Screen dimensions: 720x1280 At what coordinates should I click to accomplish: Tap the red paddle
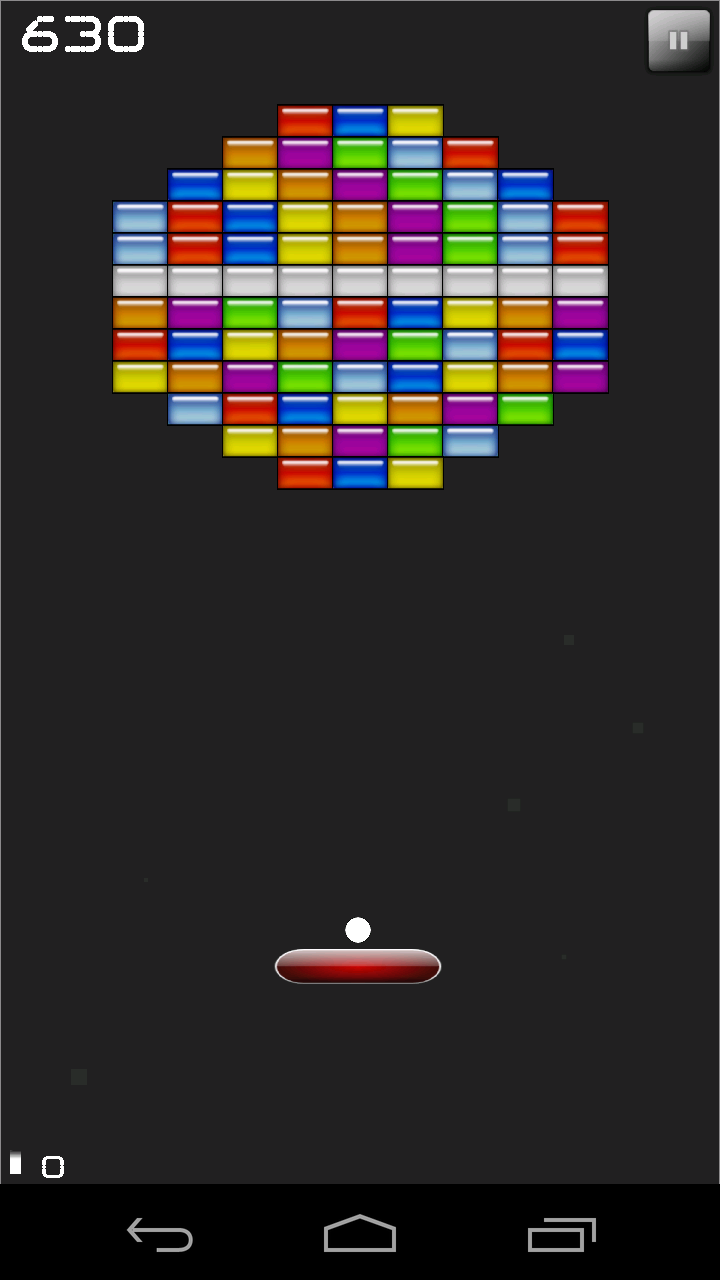[358, 966]
